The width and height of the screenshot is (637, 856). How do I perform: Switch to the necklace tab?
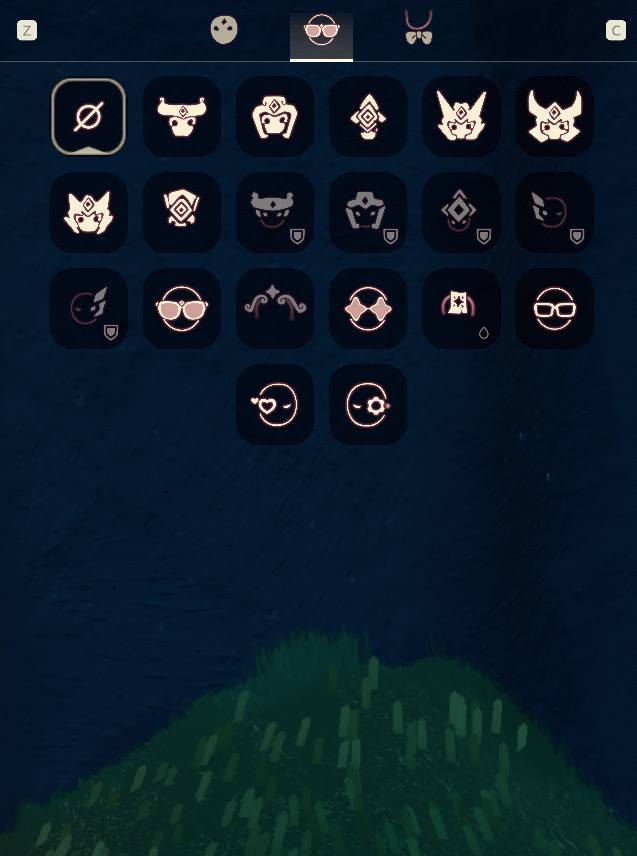418,29
